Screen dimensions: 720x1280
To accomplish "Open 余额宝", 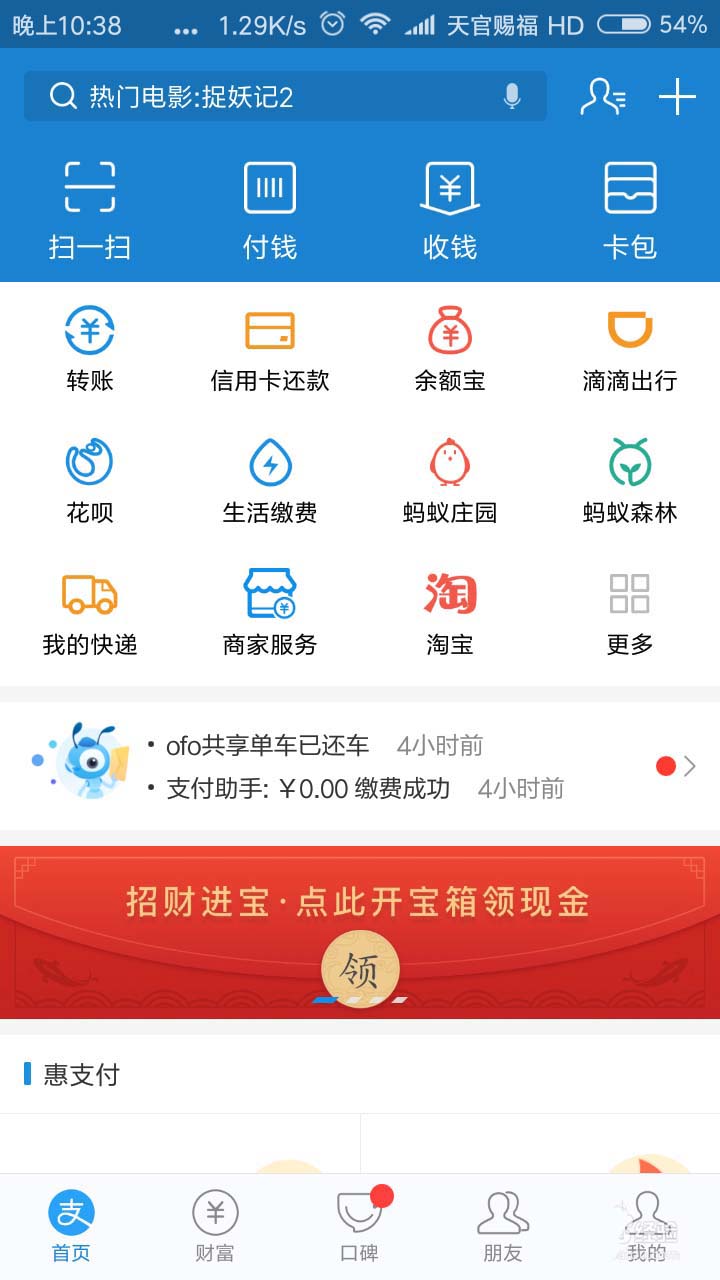I will tap(450, 349).
